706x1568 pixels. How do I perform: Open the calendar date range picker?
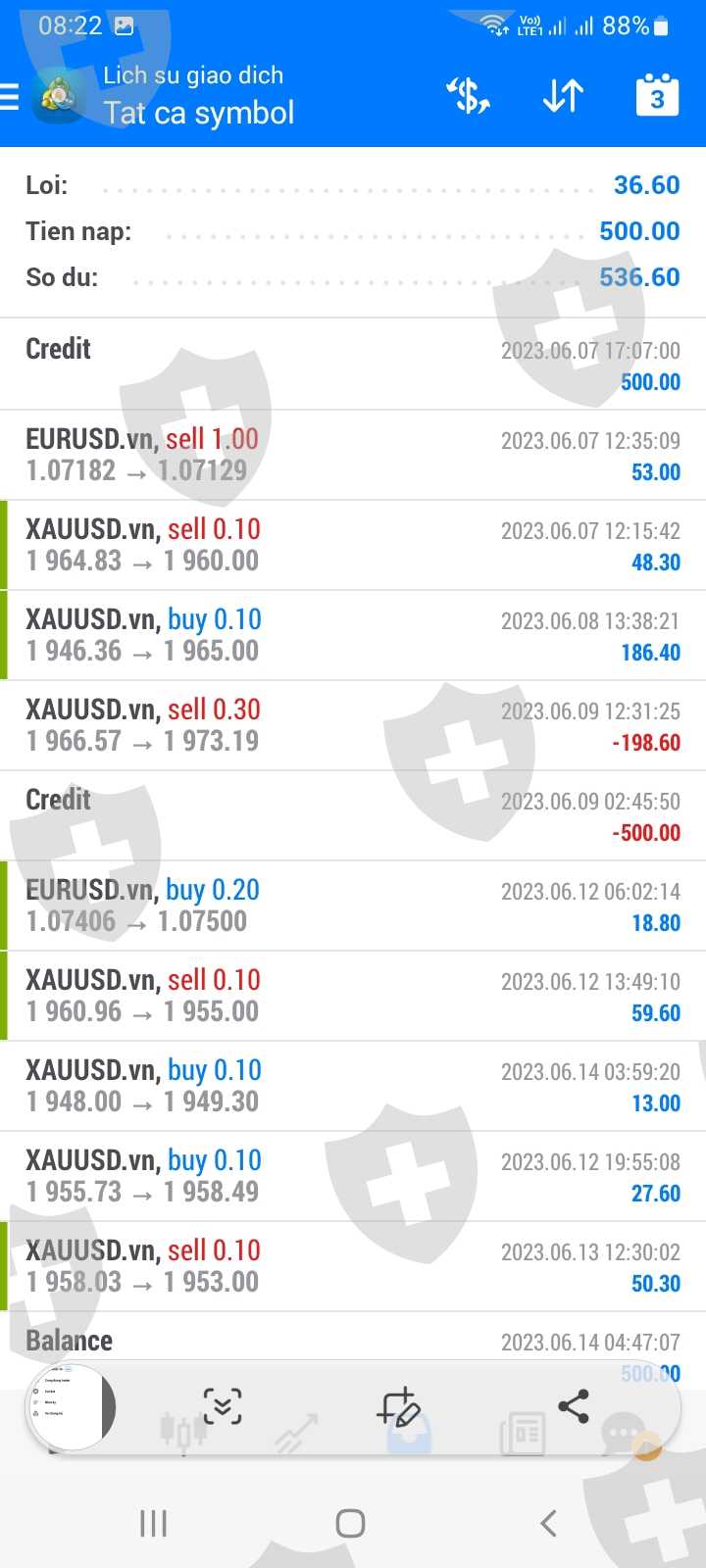click(x=657, y=96)
